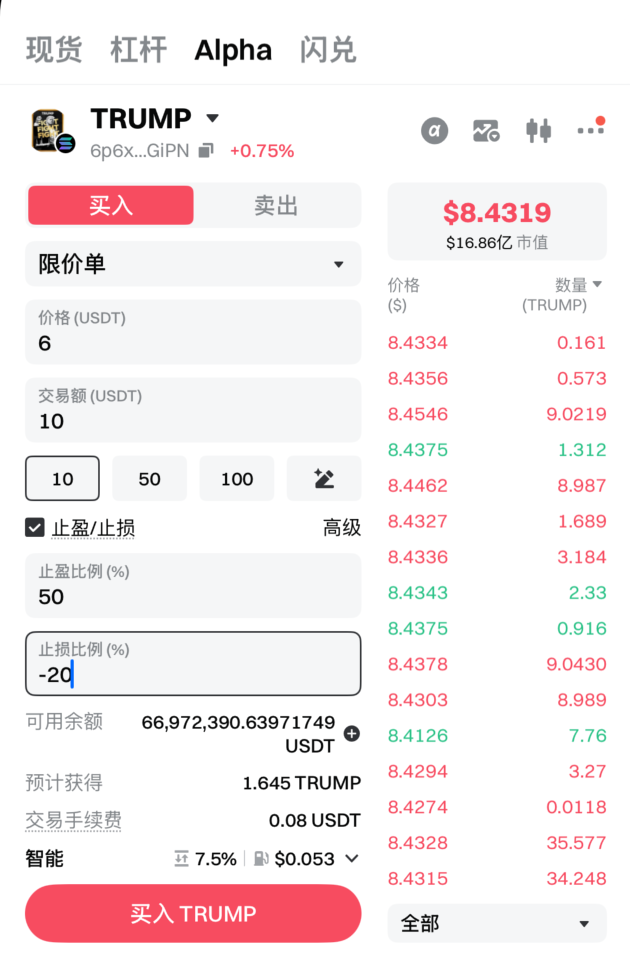630x980 pixels.
Task: Edit the 止盈比例 (%) field
Action: pos(193,596)
